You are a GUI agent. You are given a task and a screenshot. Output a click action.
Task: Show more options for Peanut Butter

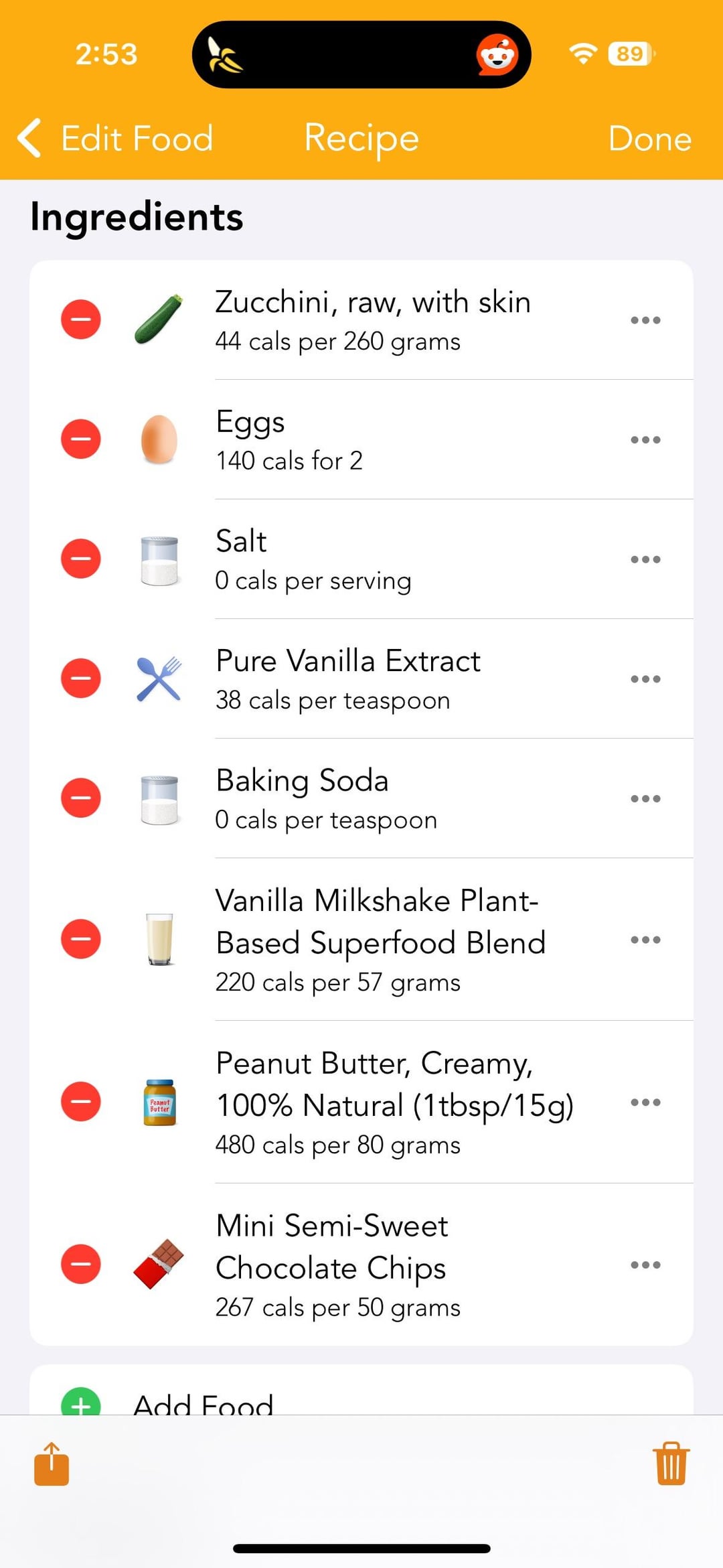click(x=645, y=1102)
